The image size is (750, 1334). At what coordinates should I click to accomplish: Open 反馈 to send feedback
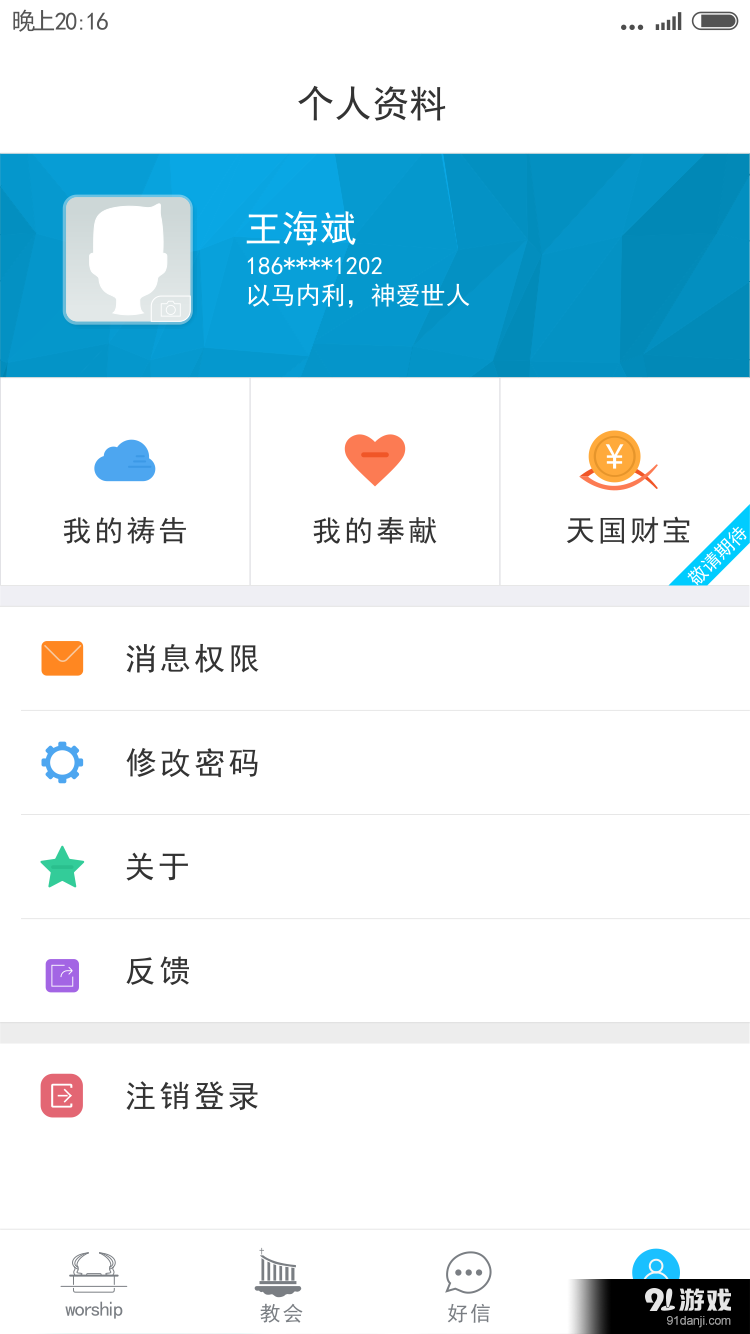pyautogui.click(x=157, y=971)
